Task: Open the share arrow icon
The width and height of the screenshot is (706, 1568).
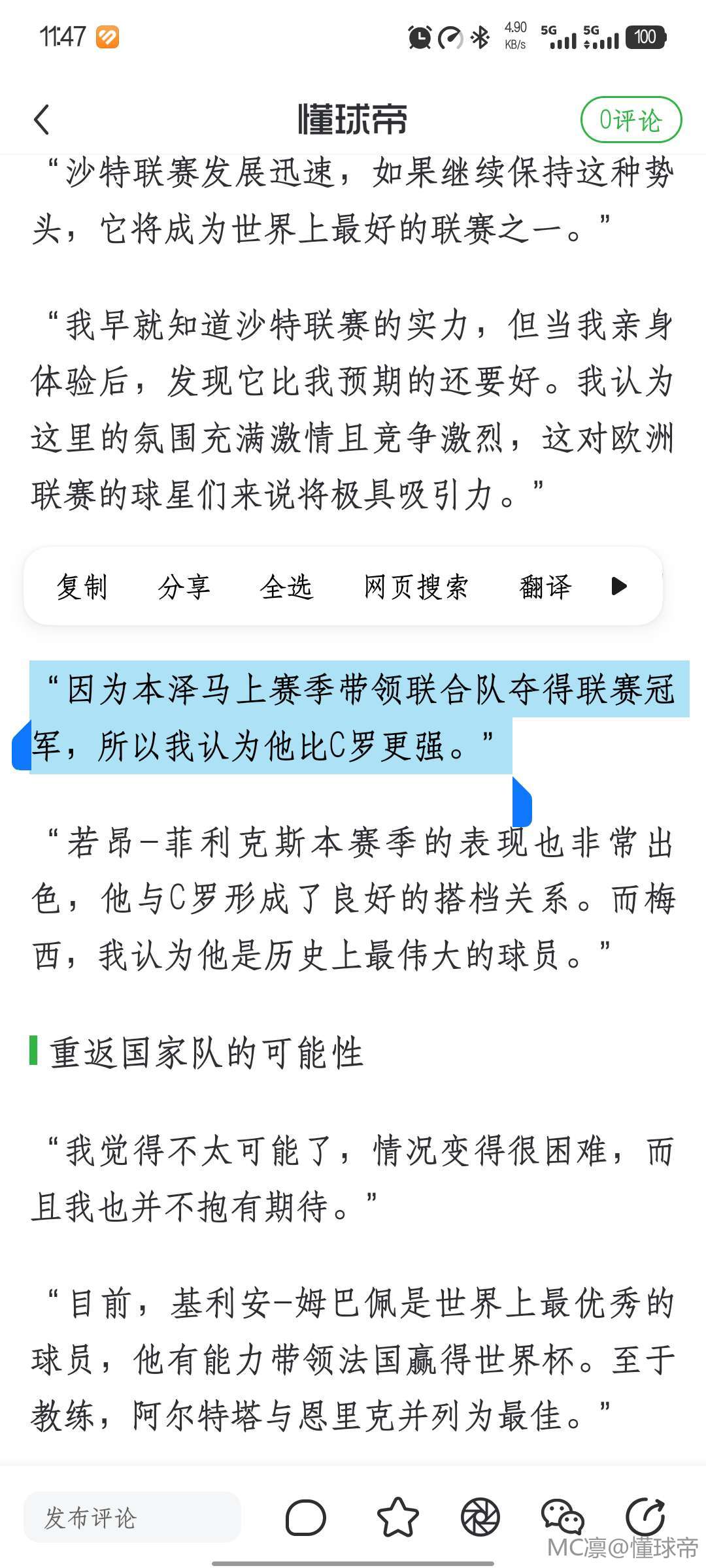Action: [645, 1517]
